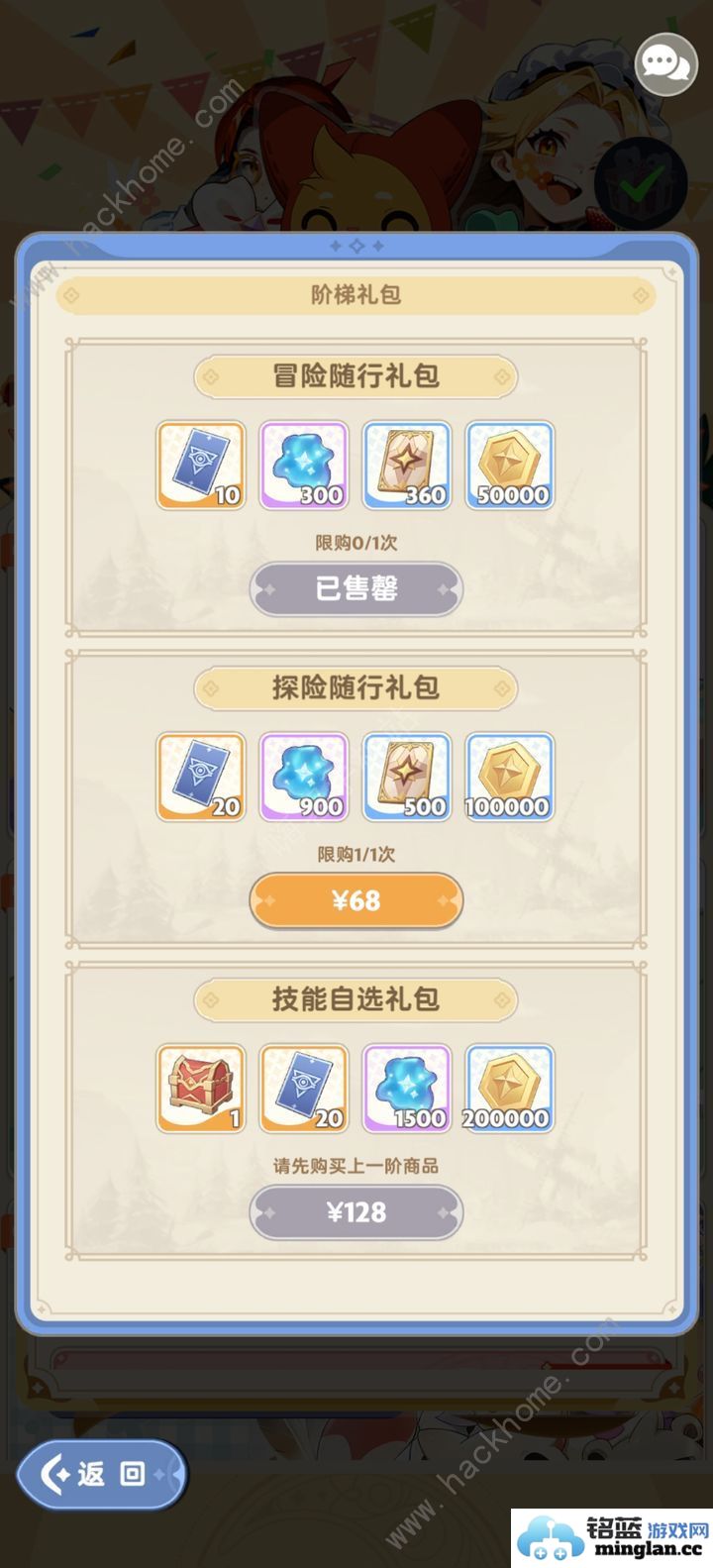
Task: Tap the 已售罄 sold-out button
Action: pos(356,589)
